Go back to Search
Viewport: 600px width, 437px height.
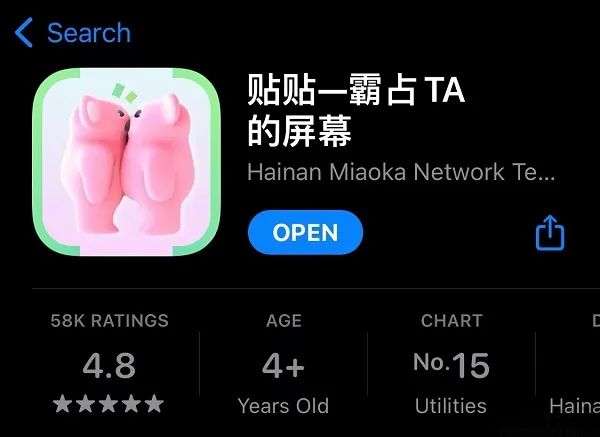click(x=72, y=33)
